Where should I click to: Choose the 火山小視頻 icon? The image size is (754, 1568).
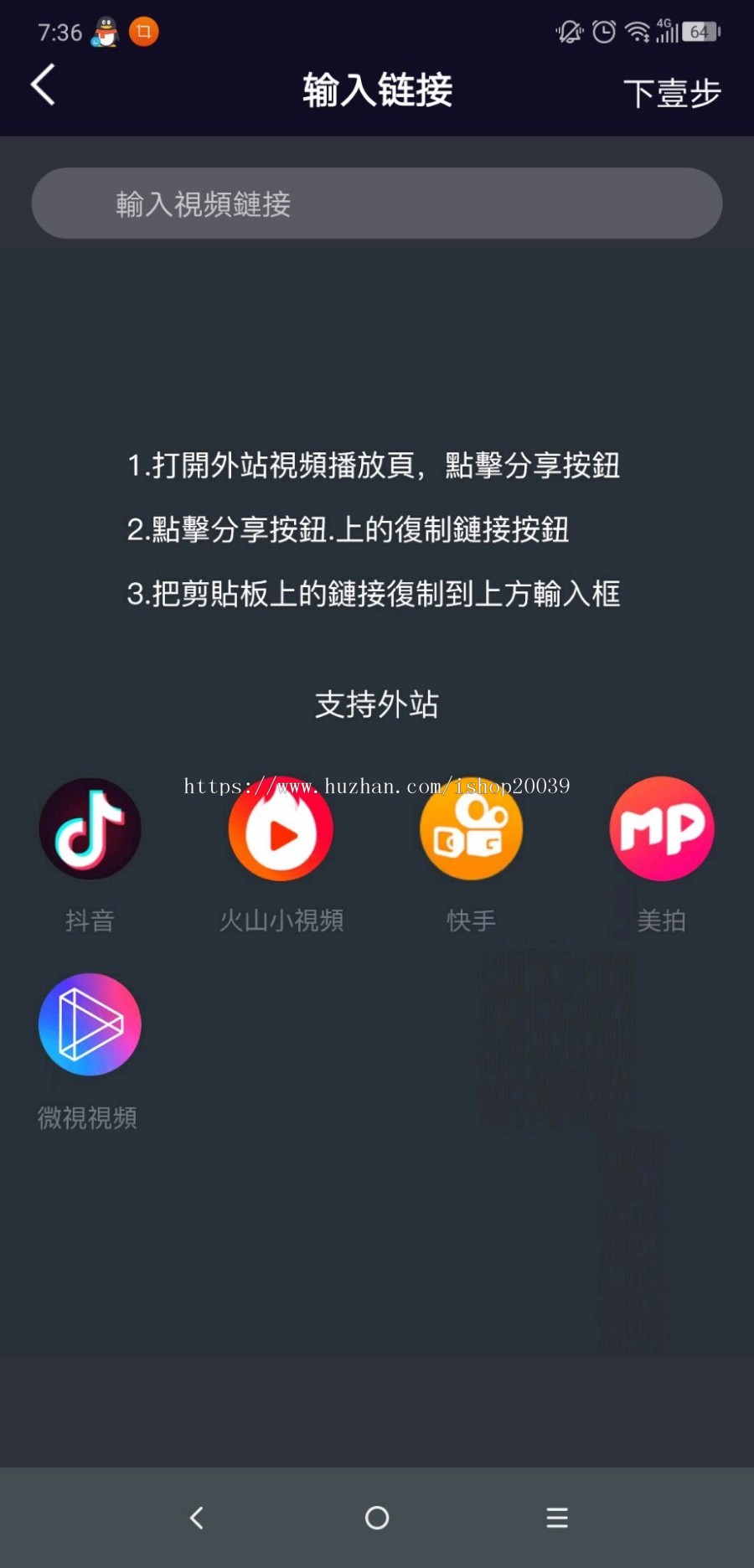[x=281, y=829]
